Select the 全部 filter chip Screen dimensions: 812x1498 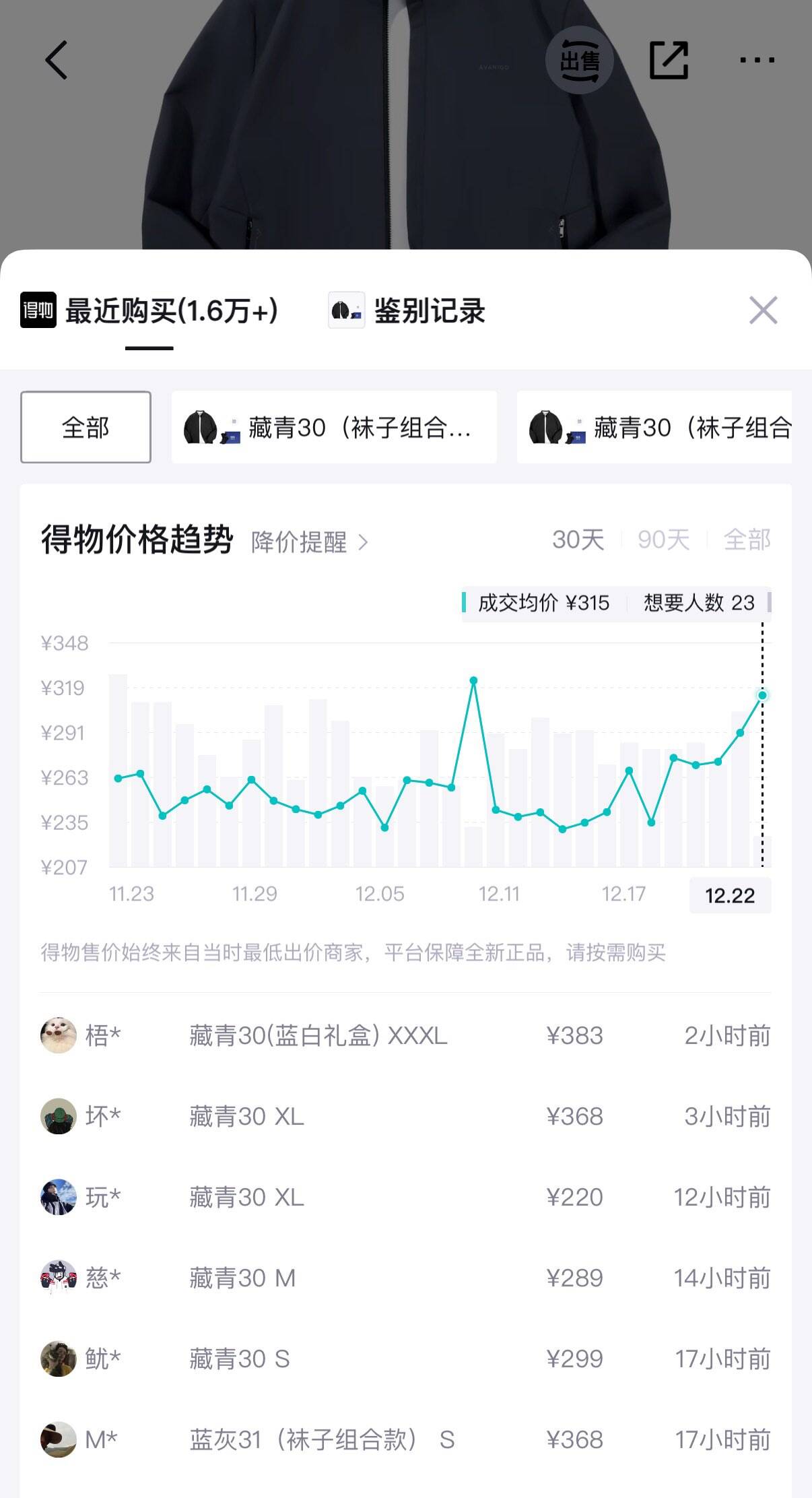[x=86, y=427]
